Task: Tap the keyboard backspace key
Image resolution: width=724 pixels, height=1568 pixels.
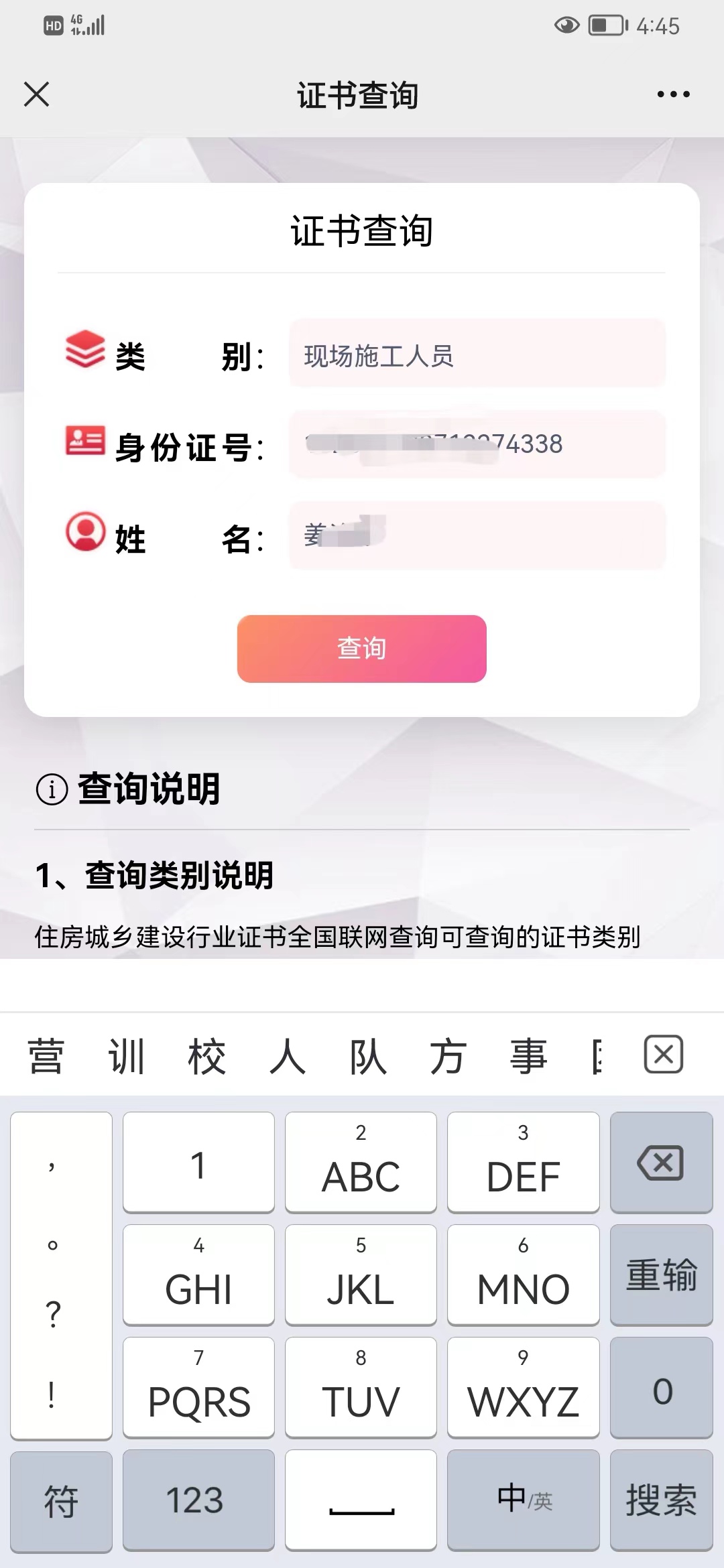Action: coord(661,1163)
